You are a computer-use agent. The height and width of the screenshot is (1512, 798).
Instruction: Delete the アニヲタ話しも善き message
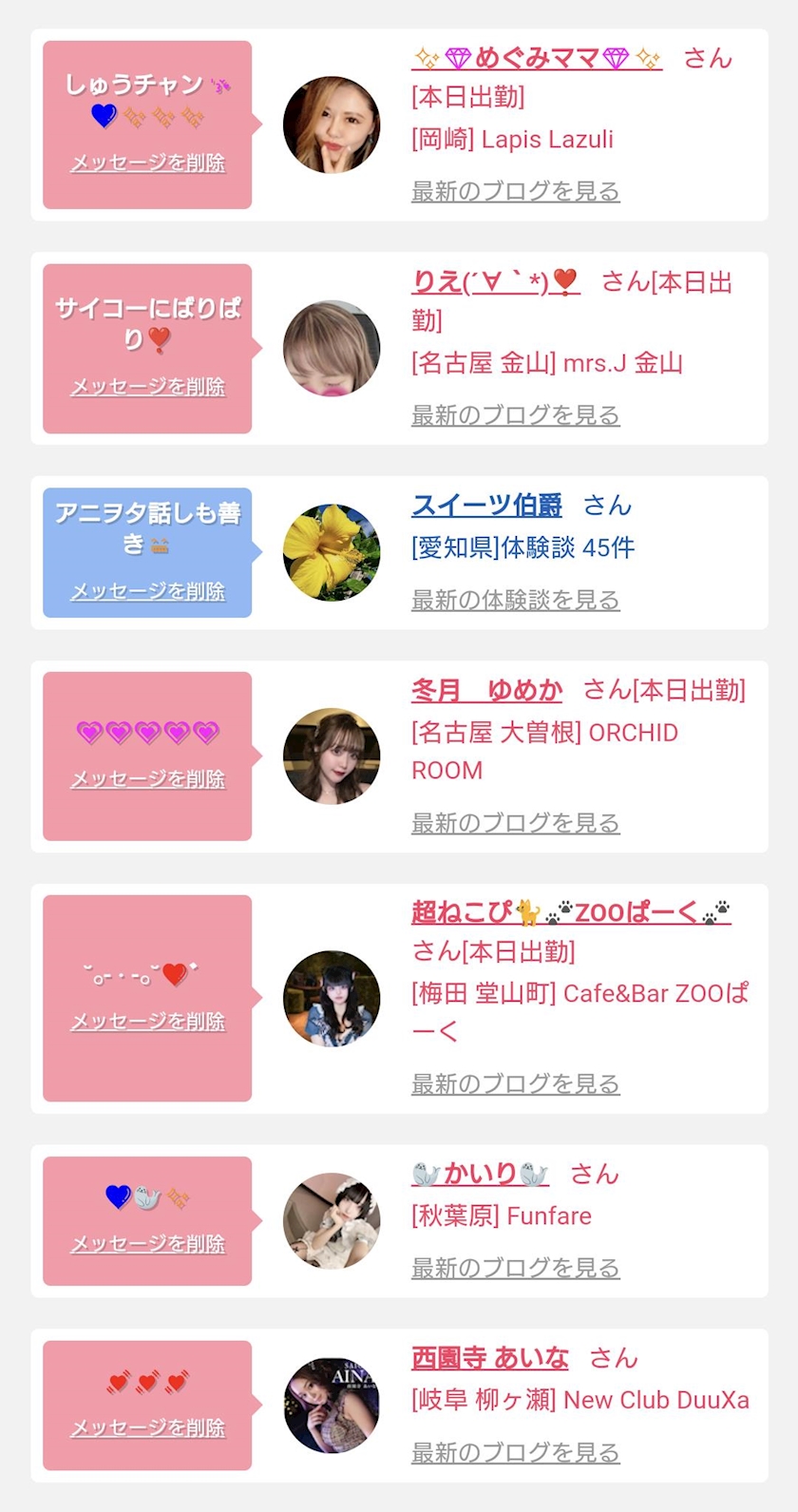(x=148, y=591)
